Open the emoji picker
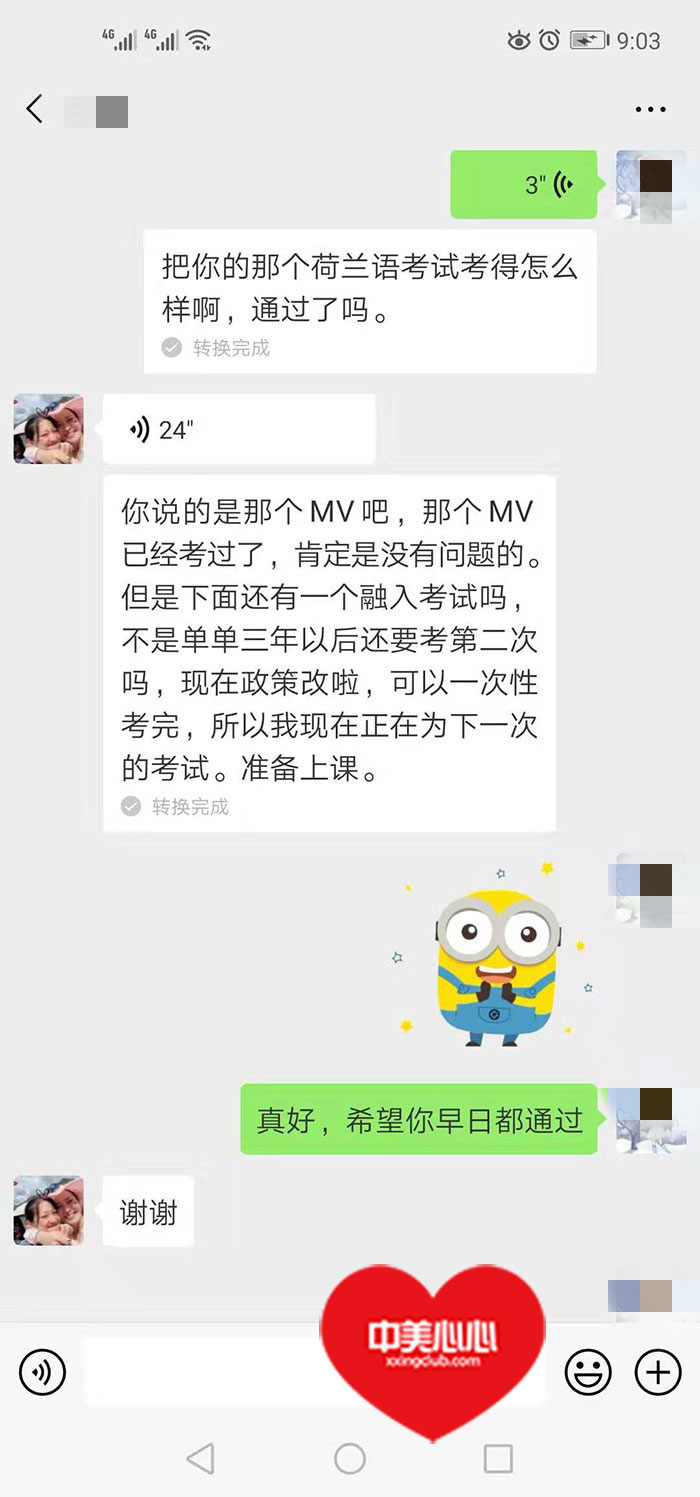Image resolution: width=700 pixels, height=1497 pixels. point(588,1372)
